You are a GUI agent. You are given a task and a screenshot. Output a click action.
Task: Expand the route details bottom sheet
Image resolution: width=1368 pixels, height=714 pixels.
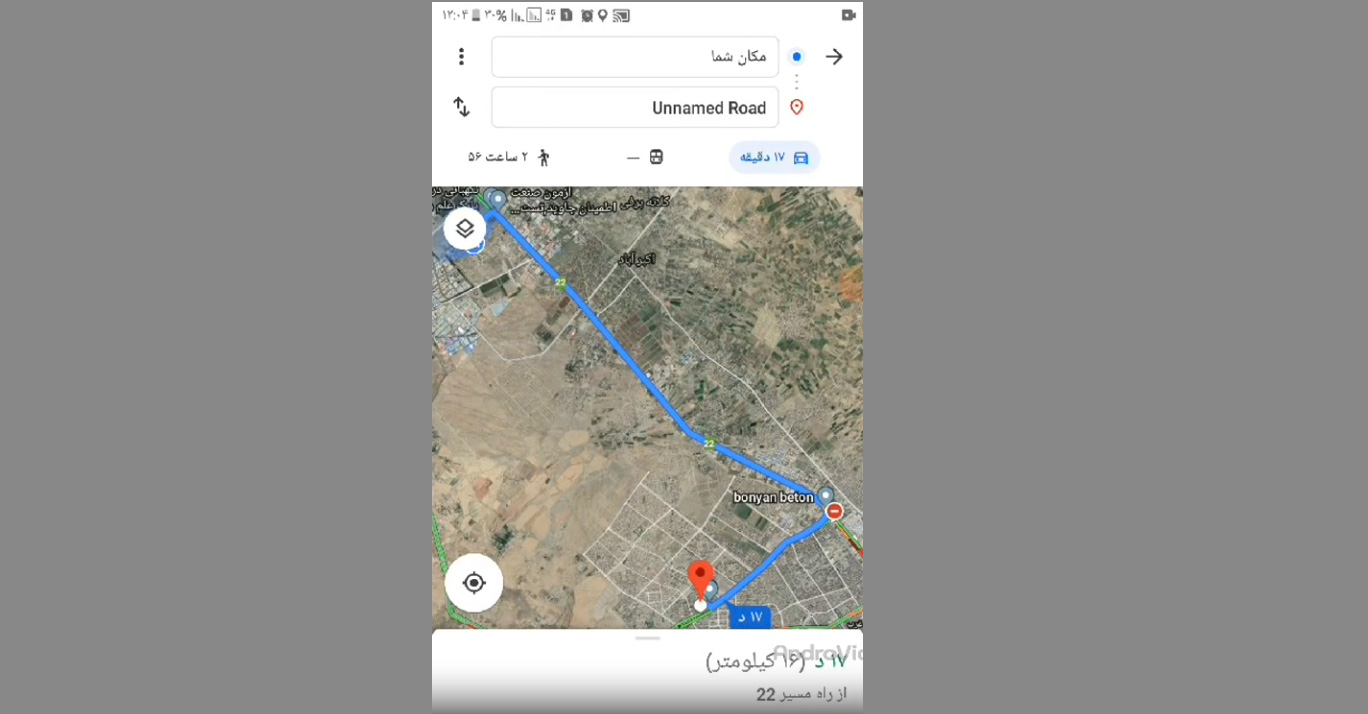(647, 639)
